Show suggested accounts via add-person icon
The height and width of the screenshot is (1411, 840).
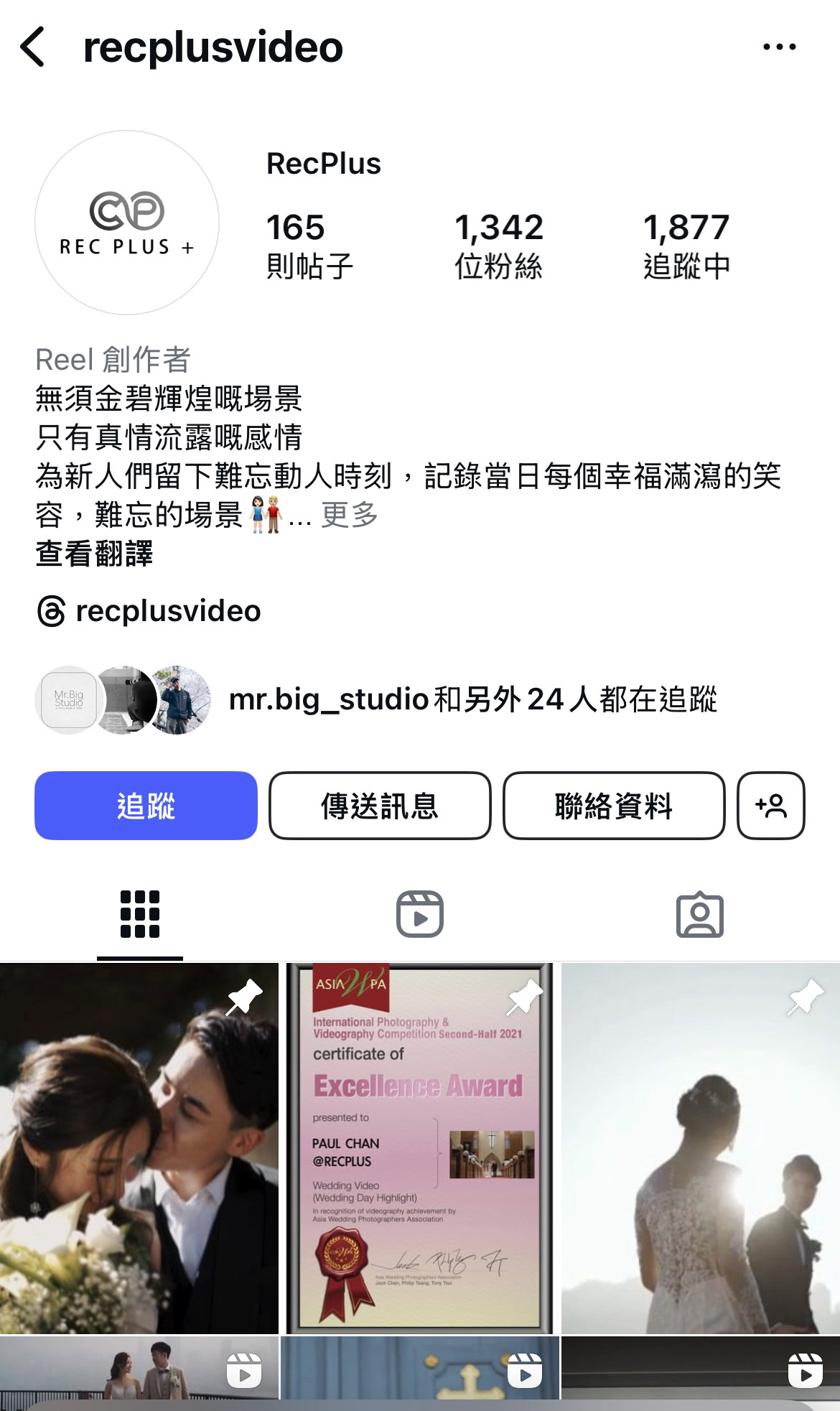click(x=770, y=806)
